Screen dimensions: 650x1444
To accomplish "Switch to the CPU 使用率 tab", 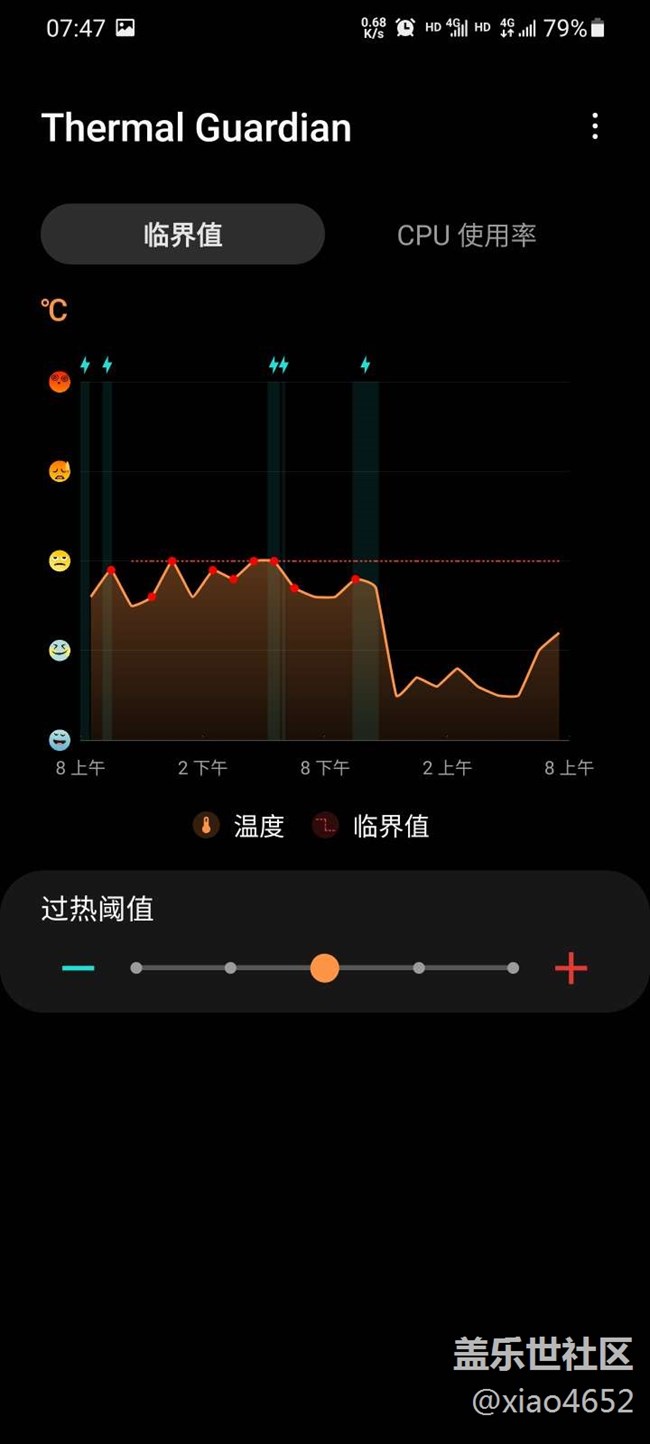I will point(467,235).
